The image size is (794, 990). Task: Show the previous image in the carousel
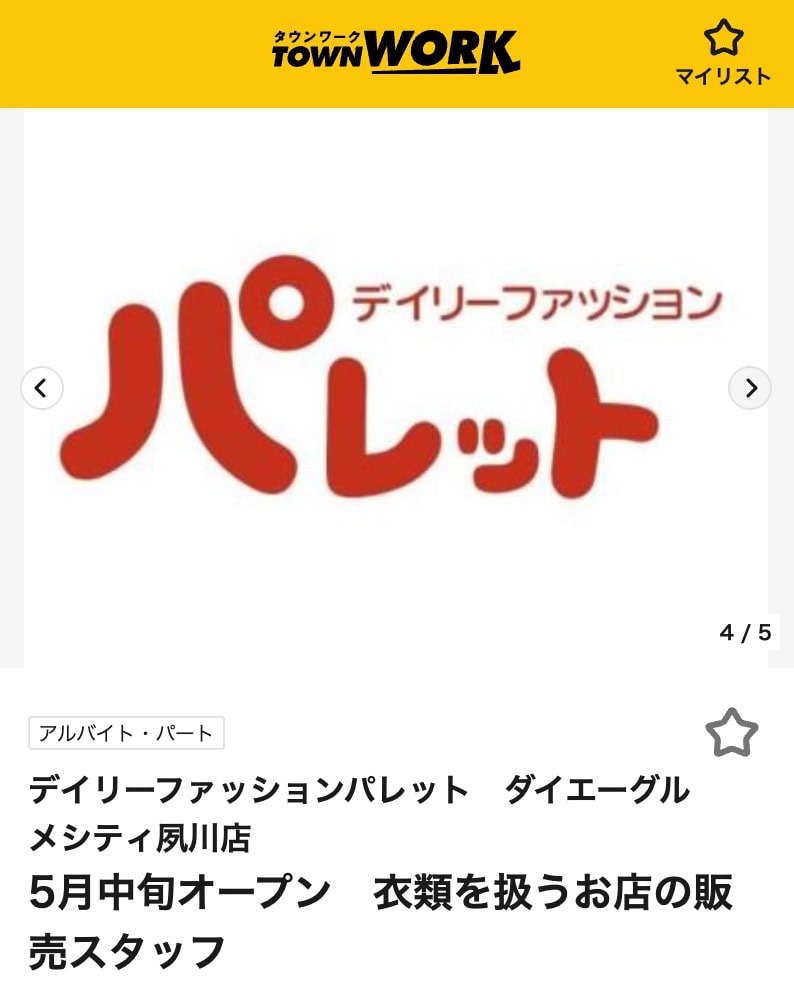coord(42,388)
